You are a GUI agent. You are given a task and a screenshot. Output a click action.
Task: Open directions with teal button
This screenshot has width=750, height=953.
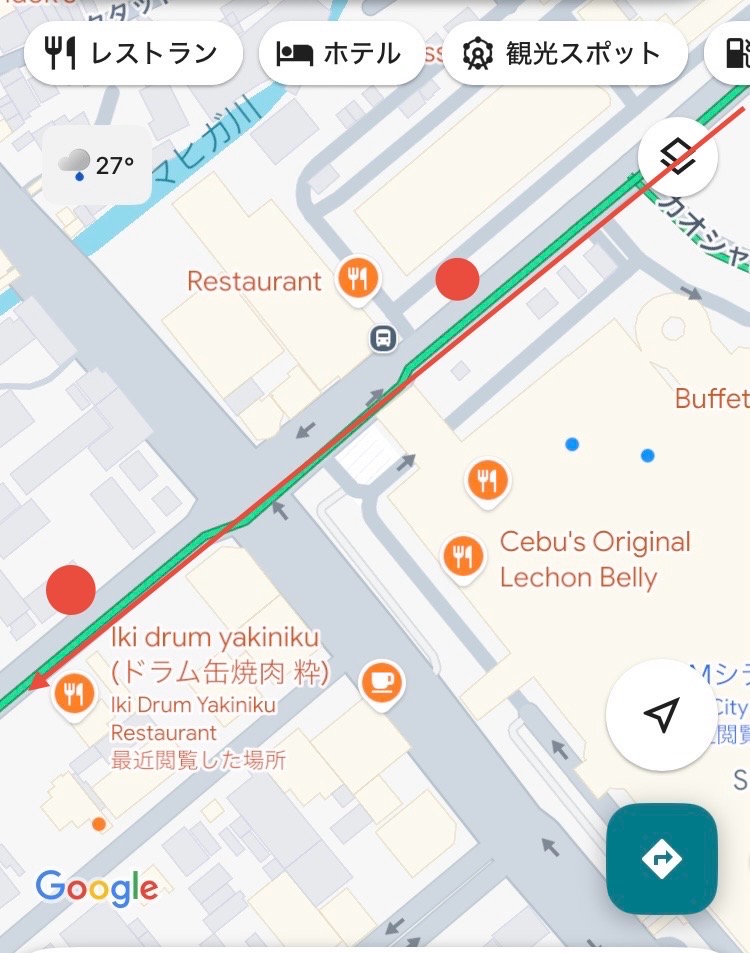[661, 858]
